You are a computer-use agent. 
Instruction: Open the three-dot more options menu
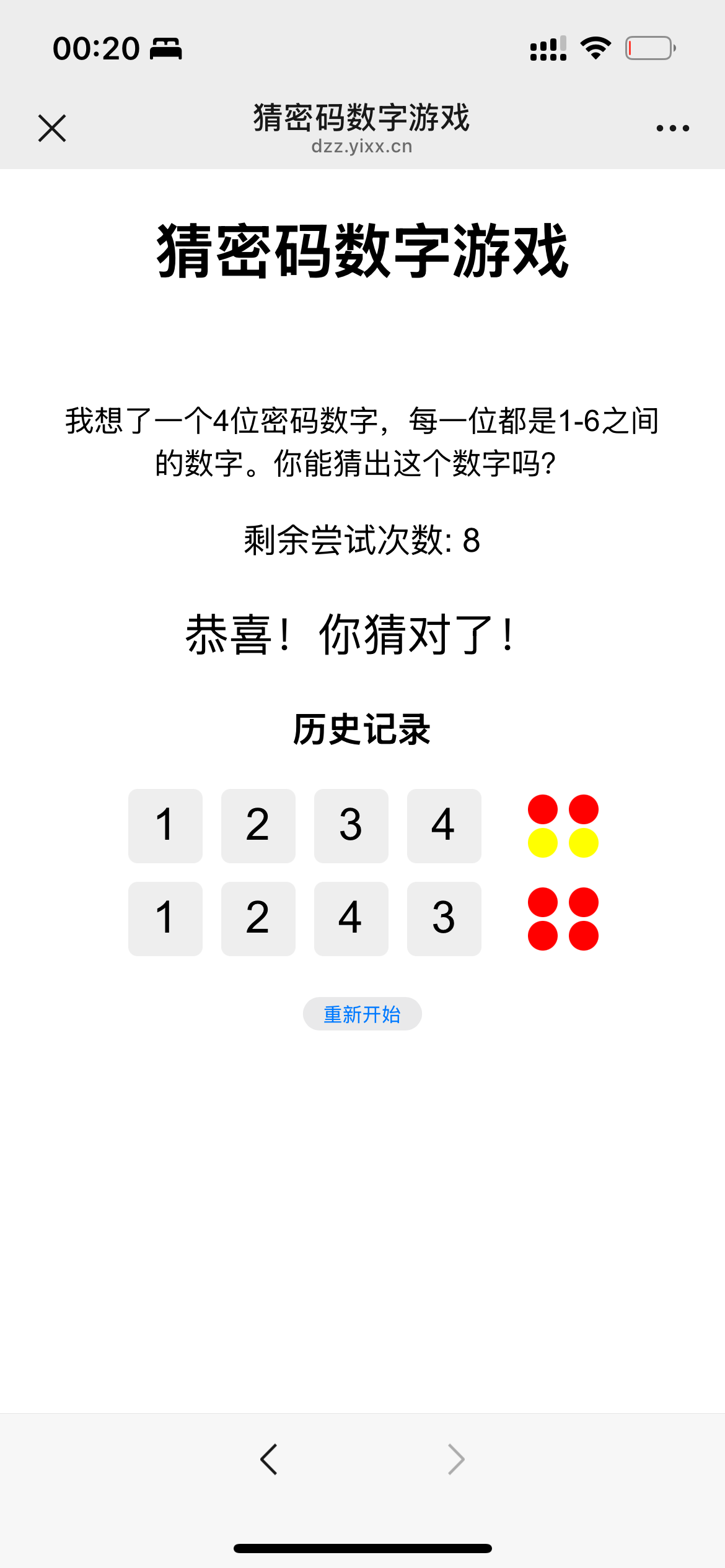[x=672, y=128]
